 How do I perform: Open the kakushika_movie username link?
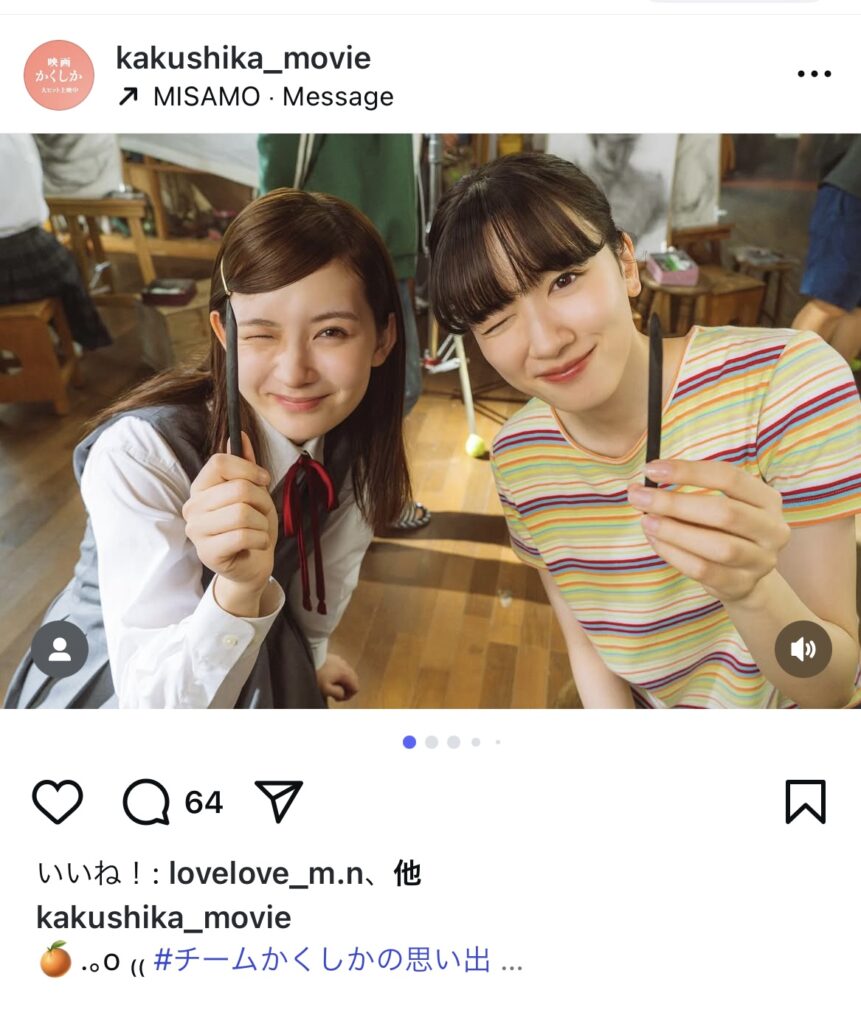[243, 58]
